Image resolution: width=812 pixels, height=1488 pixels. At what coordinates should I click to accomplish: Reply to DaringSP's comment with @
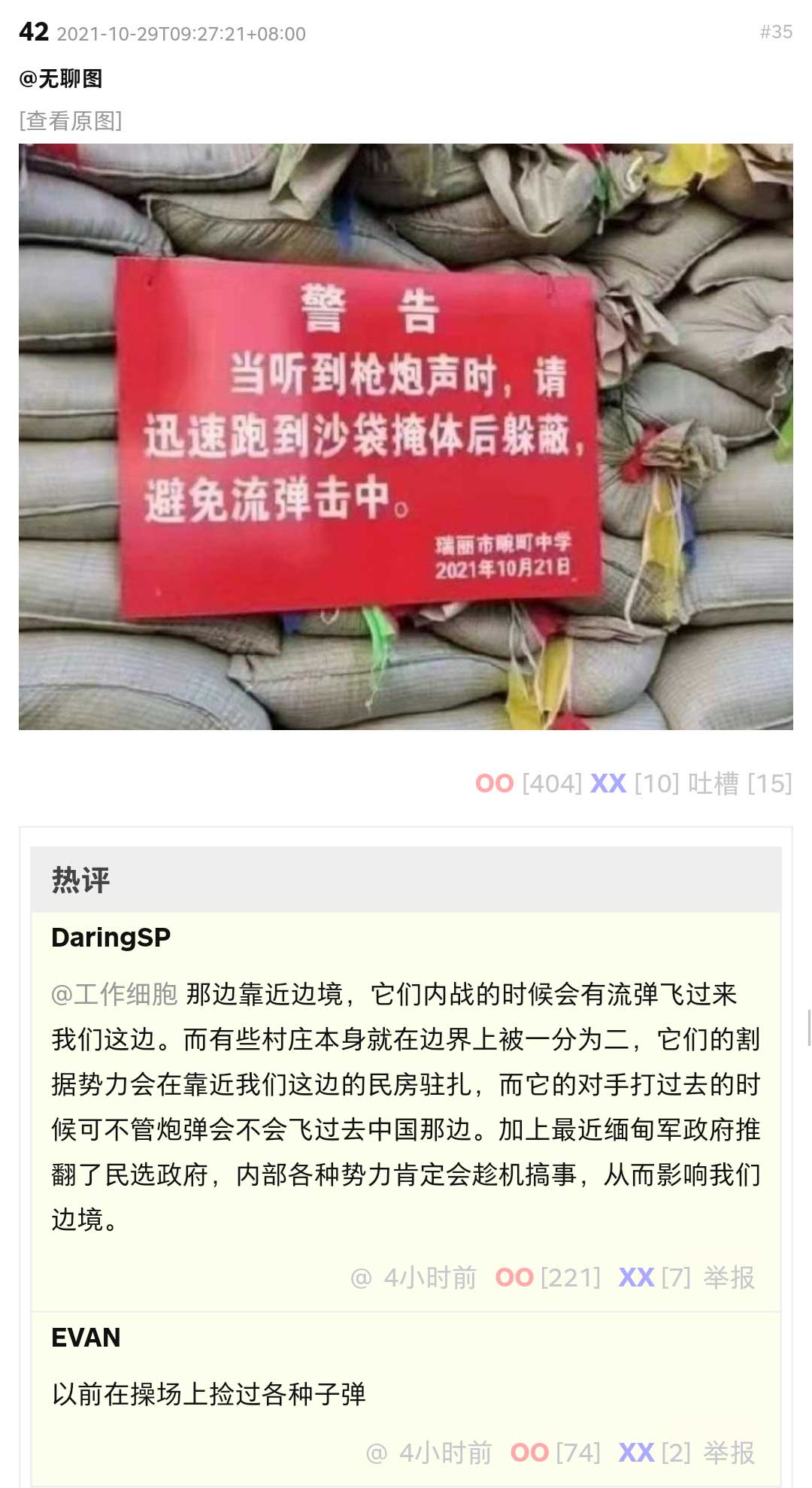coord(361,1277)
